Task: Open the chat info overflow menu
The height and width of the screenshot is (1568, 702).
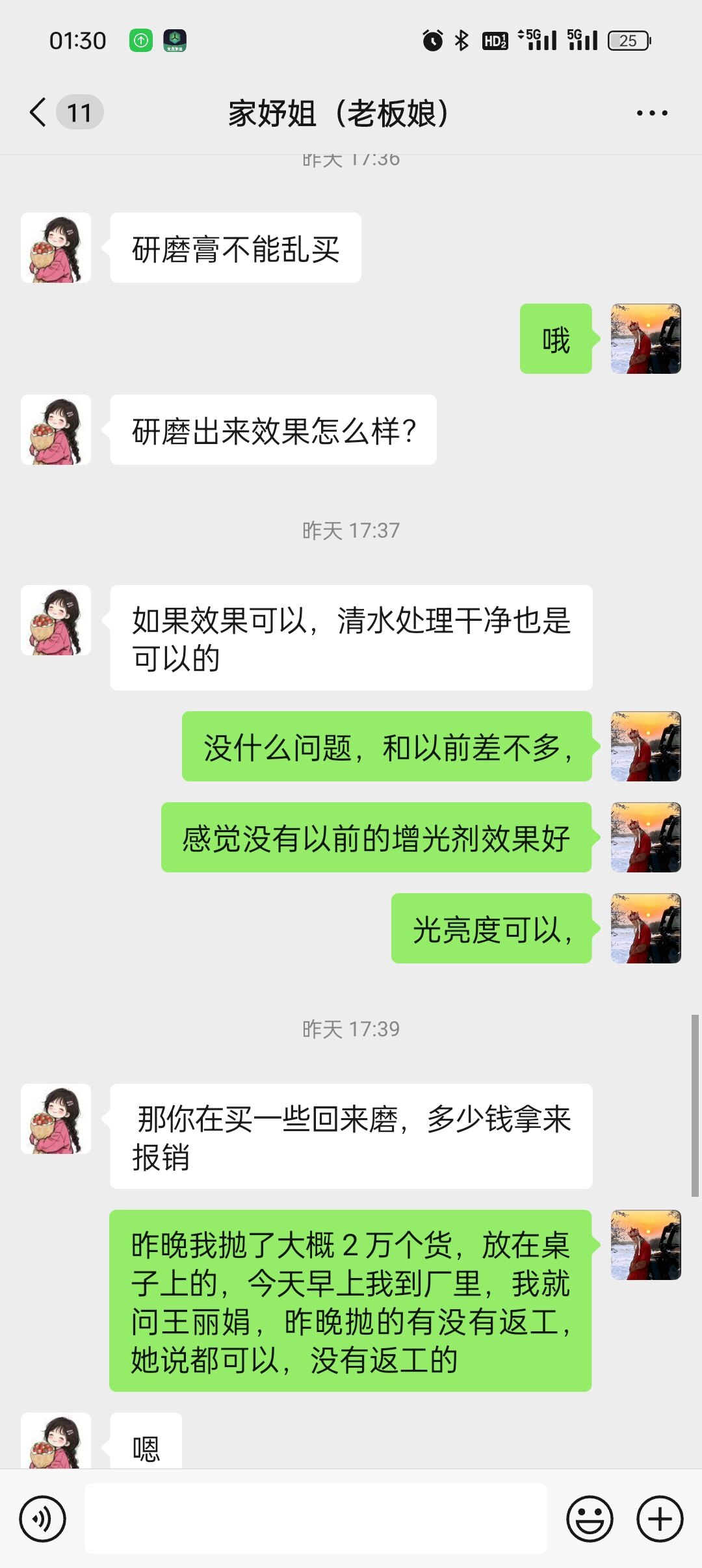Action: coord(651,113)
